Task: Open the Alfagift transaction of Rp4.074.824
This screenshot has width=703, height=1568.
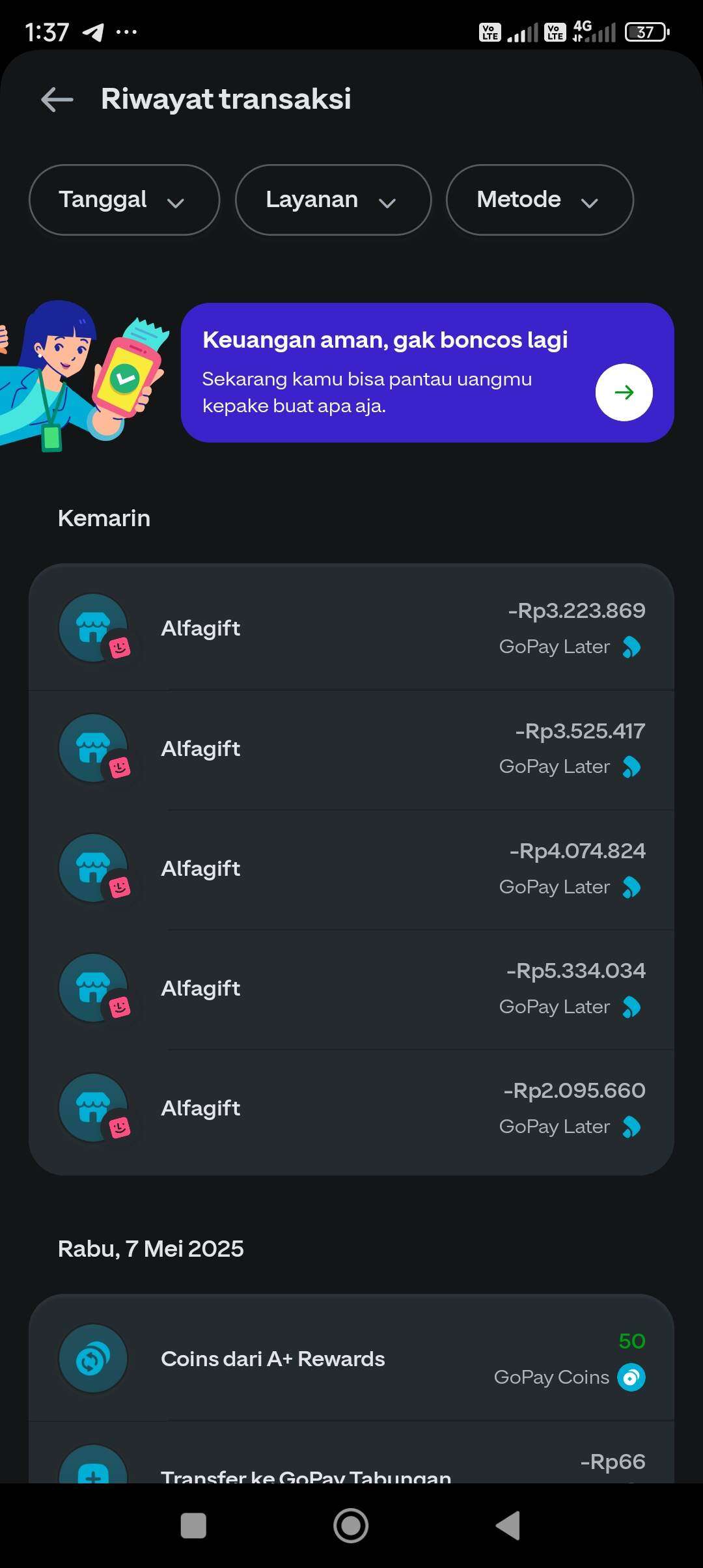Action: click(351, 869)
